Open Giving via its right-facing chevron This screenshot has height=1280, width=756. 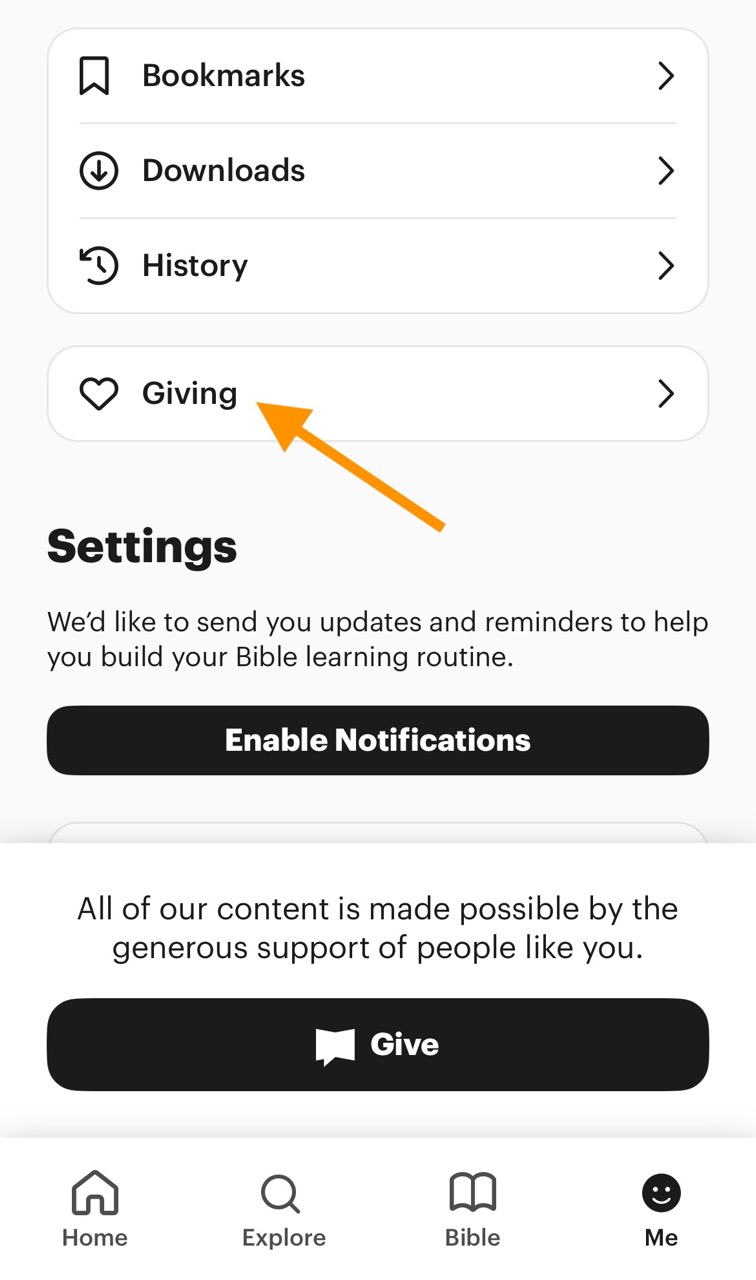666,394
